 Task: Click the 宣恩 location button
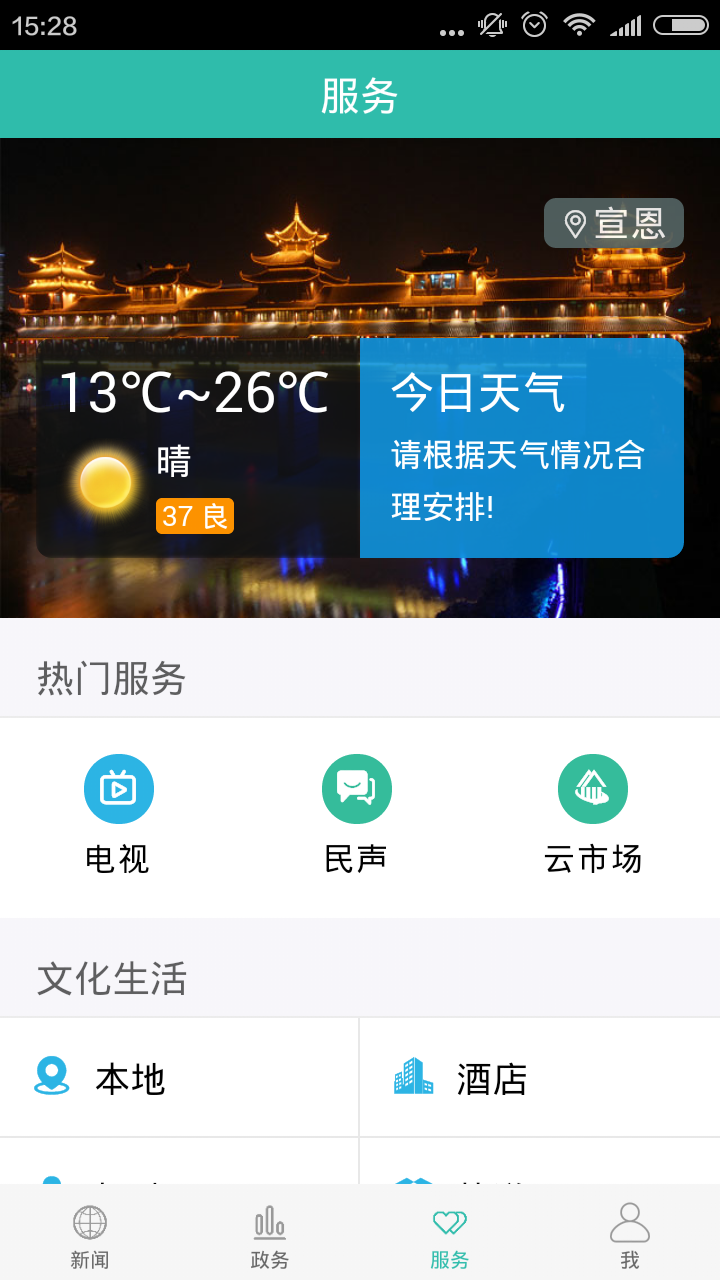point(612,223)
